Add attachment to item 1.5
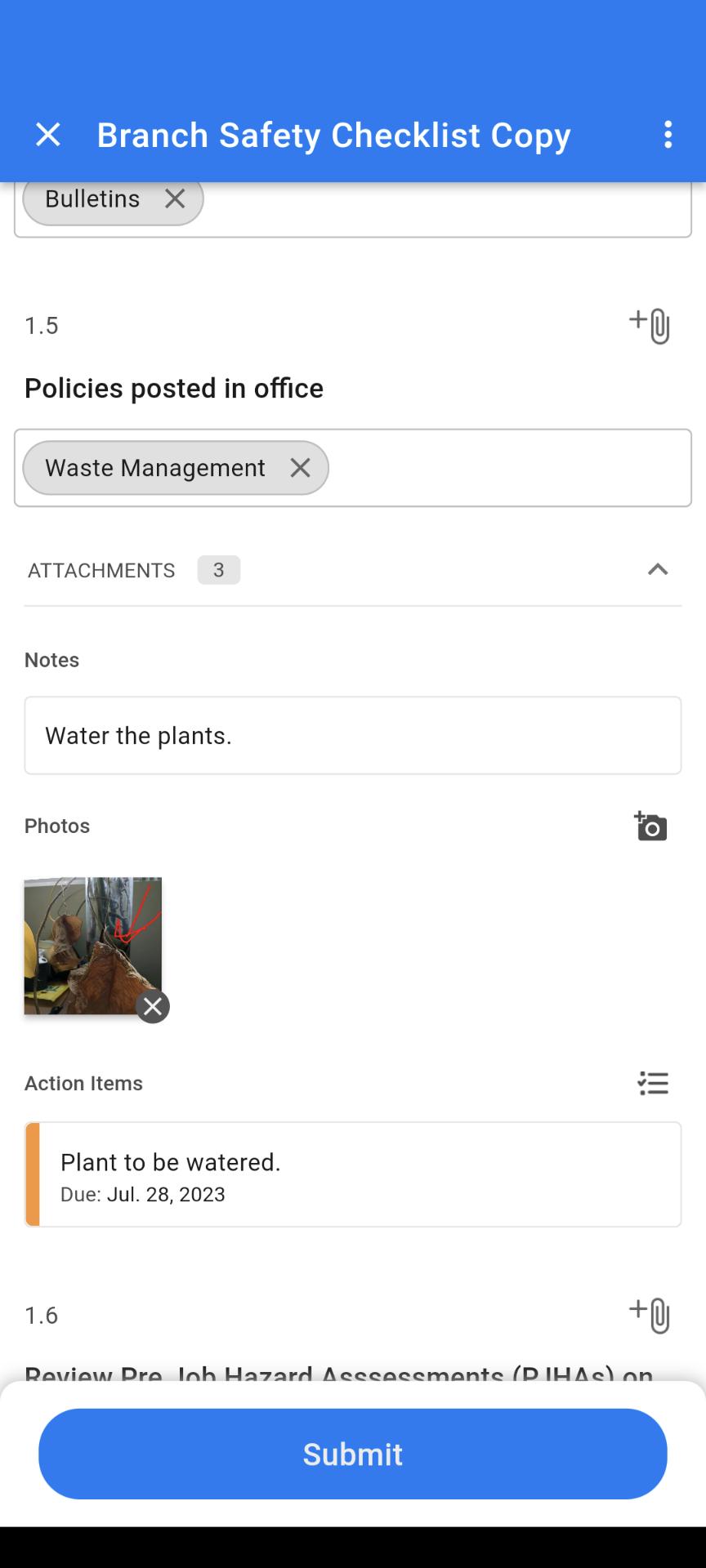Viewport: 706px width, 1568px height. pos(650,326)
